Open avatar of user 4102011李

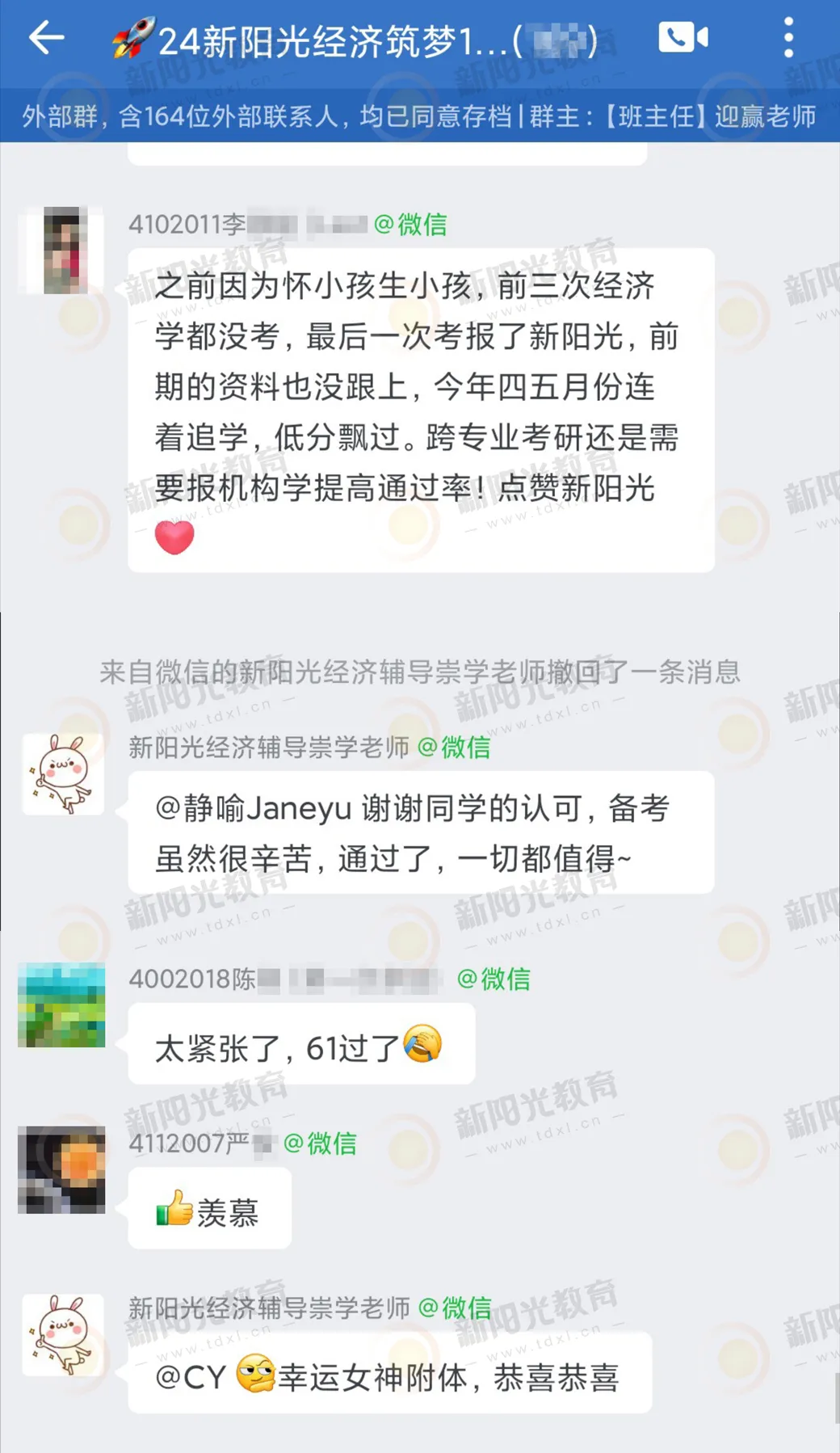62,249
